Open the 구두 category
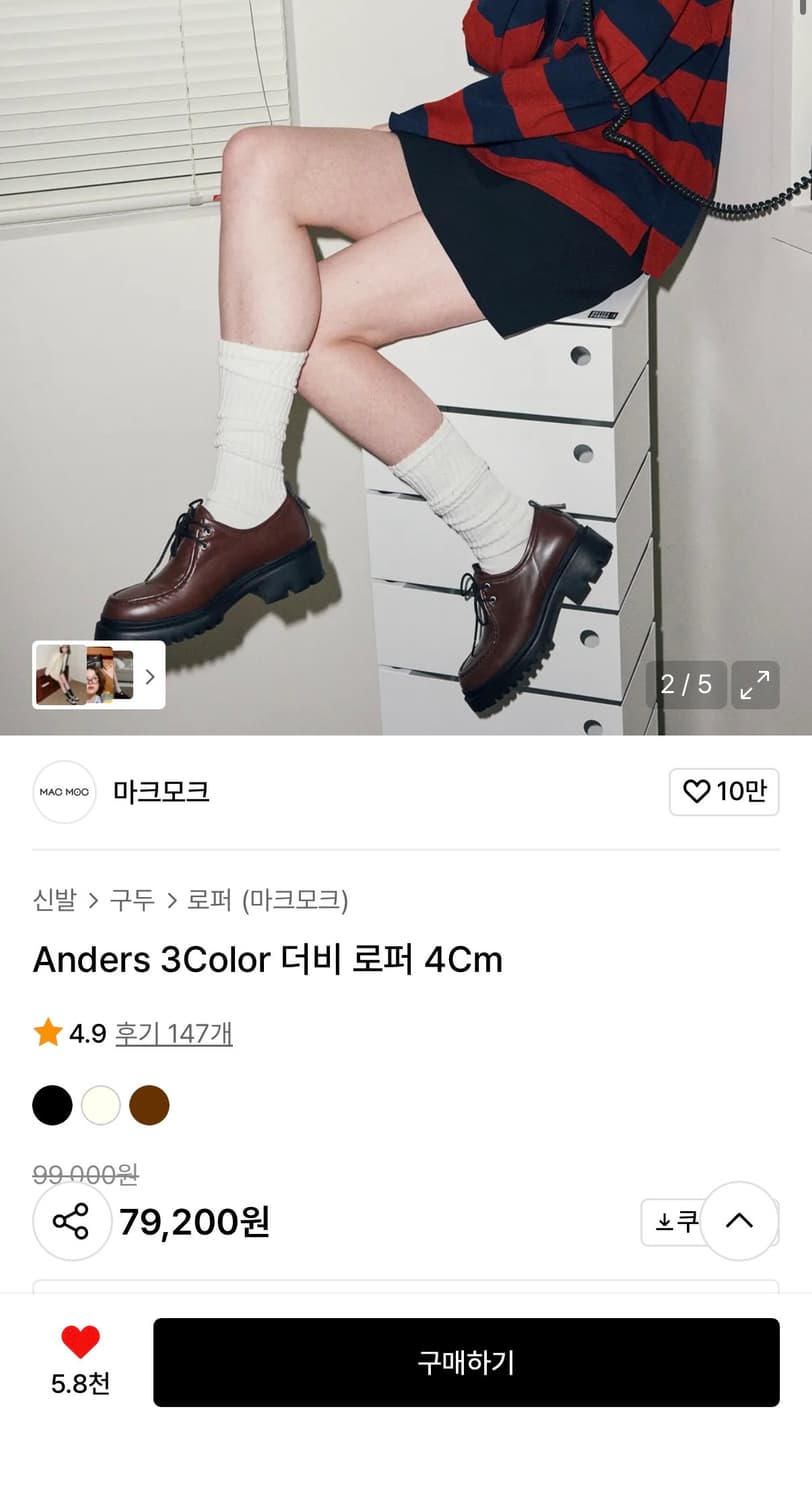The width and height of the screenshot is (812, 1500). 131,900
